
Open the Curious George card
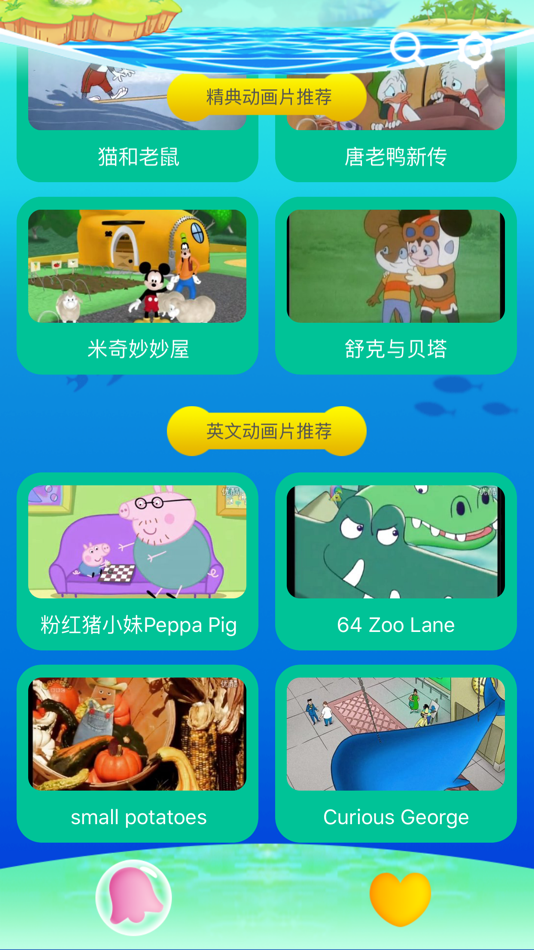click(x=396, y=754)
